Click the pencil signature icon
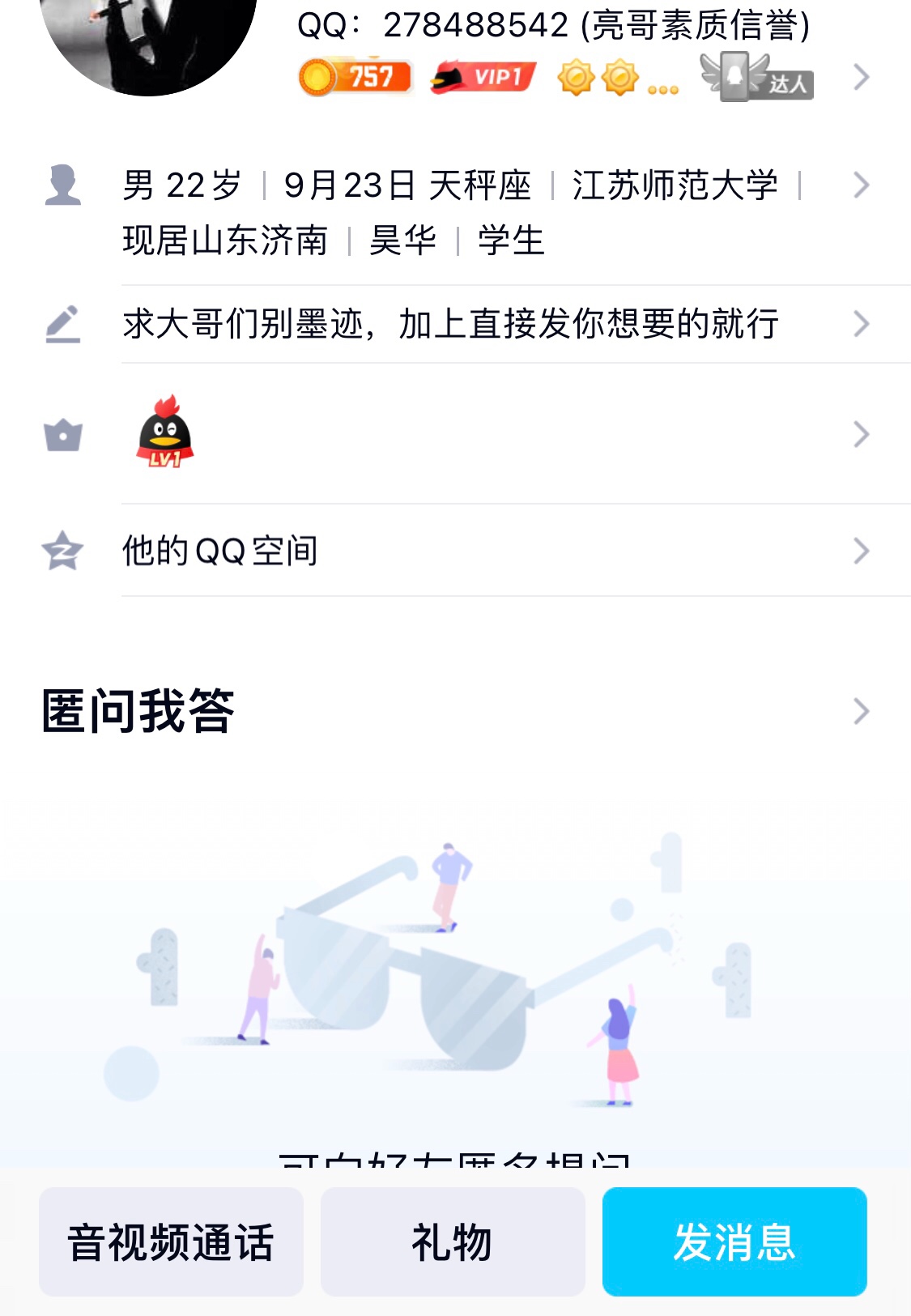This screenshot has height=1316, width=911. pyautogui.click(x=66, y=322)
